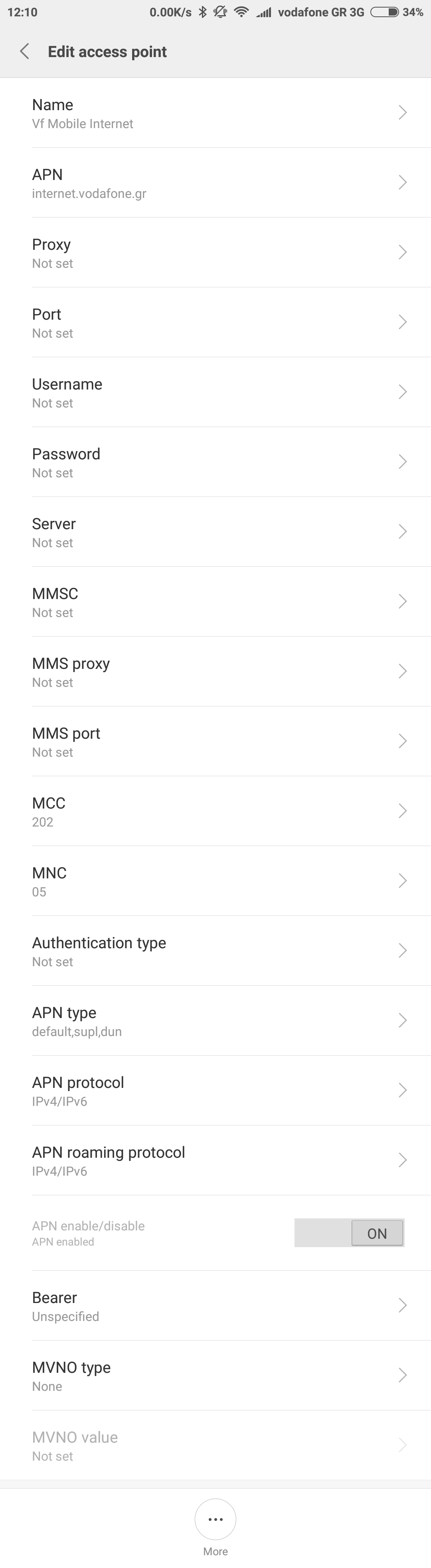Select the Server row
The height and width of the screenshot is (1568, 431).
(215, 532)
